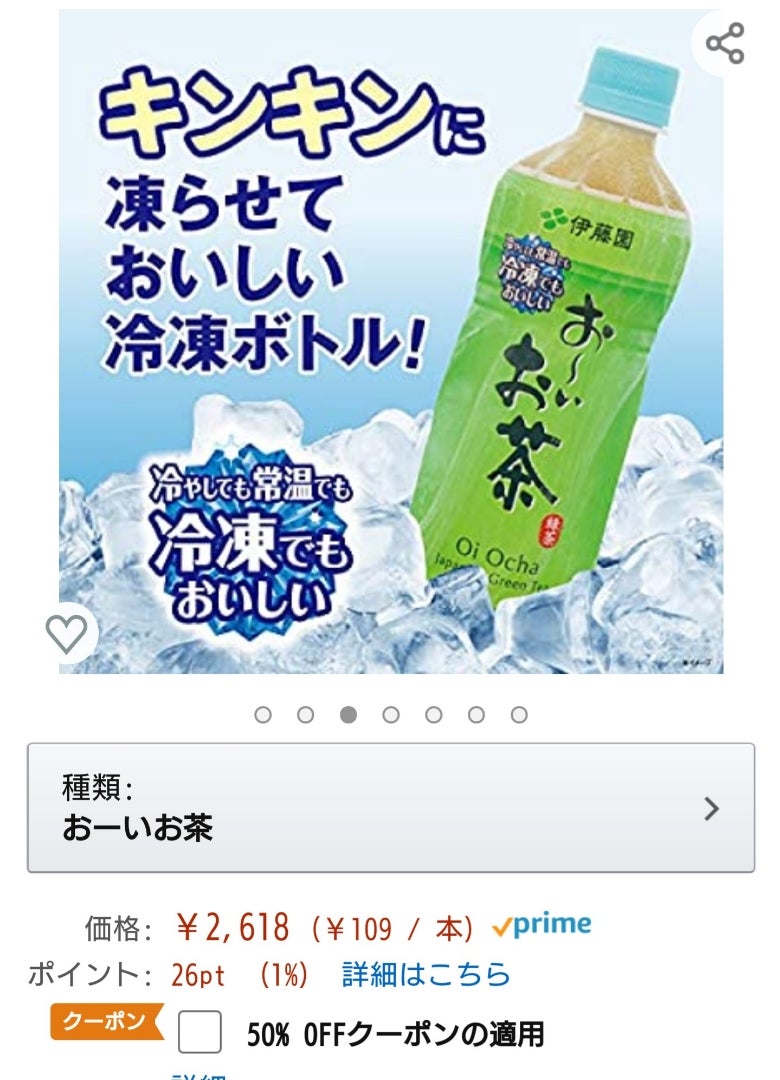Add product to wish list heart
The width and height of the screenshot is (780, 1080).
click(67, 634)
